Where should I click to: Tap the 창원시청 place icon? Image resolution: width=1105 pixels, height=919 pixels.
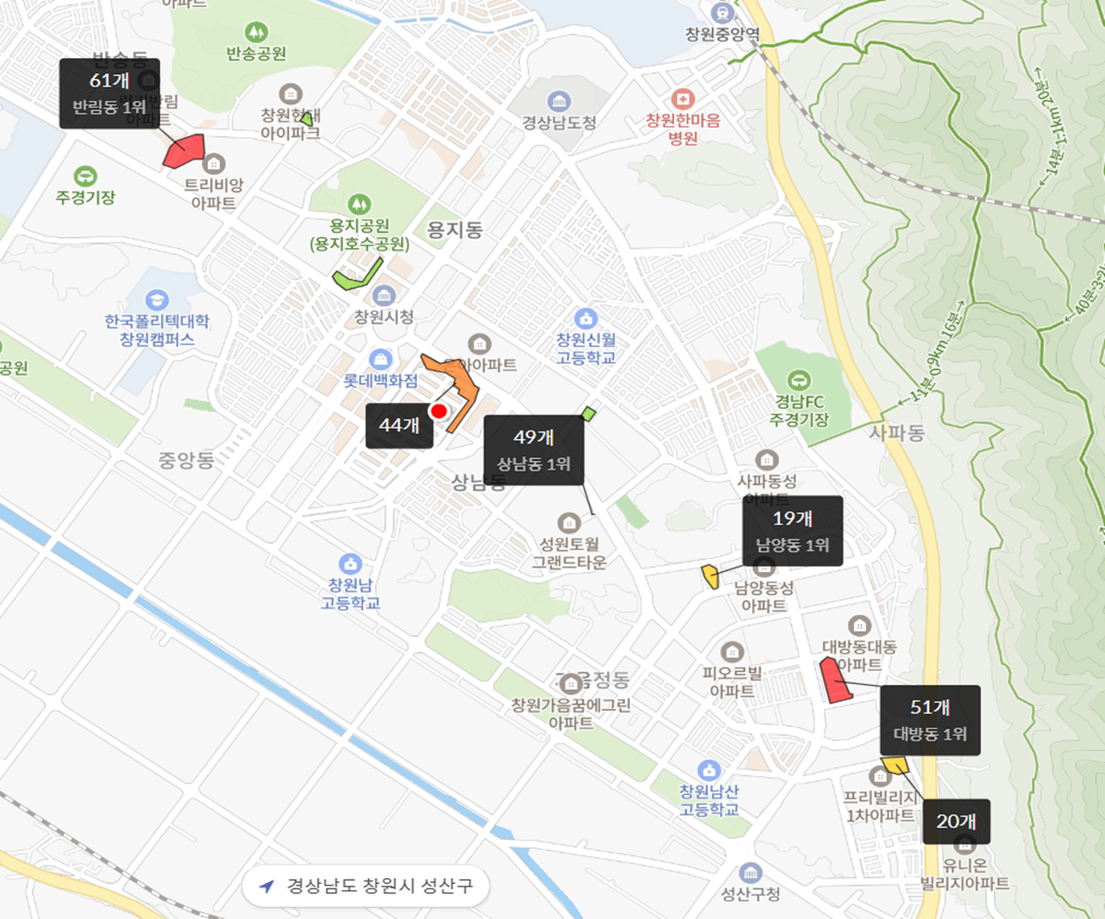(384, 296)
